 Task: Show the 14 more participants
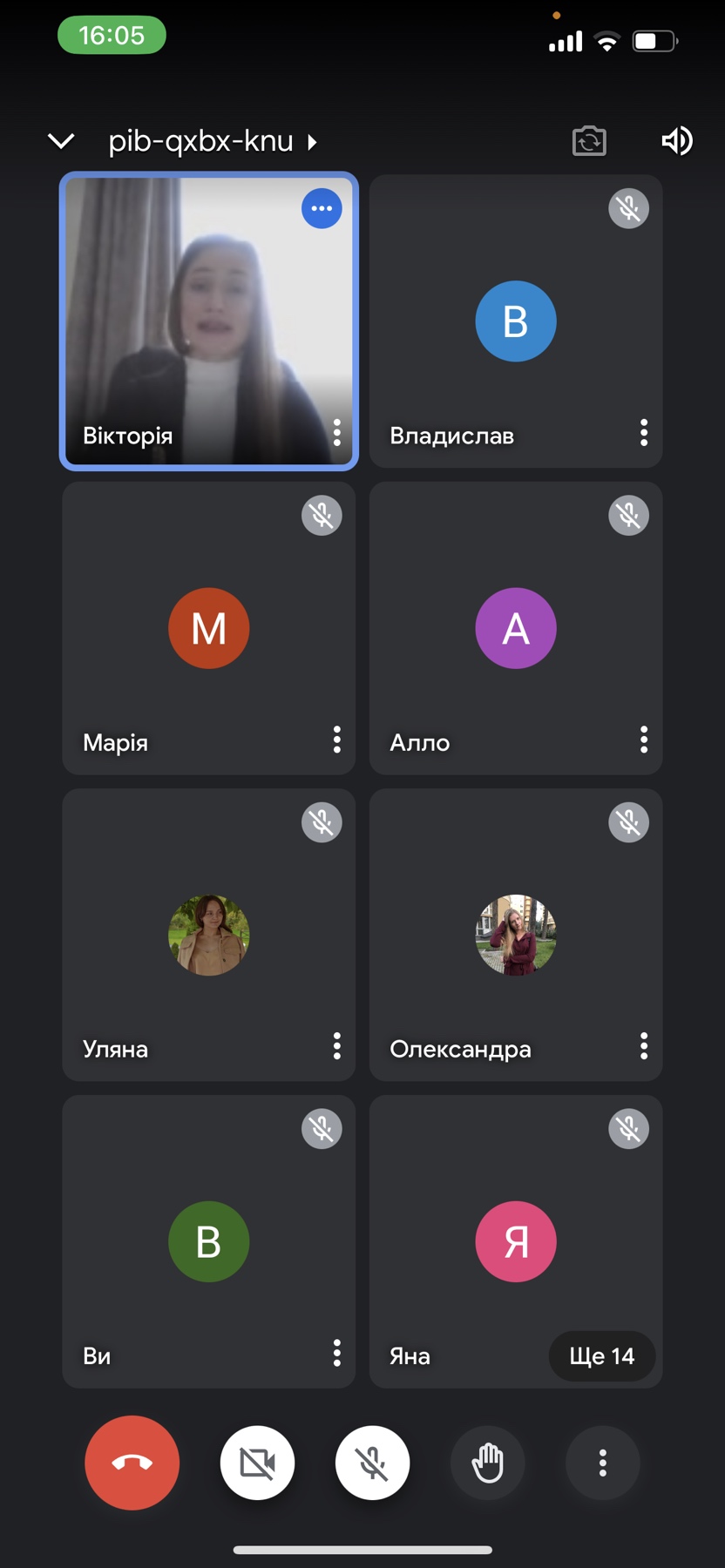[602, 1355]
